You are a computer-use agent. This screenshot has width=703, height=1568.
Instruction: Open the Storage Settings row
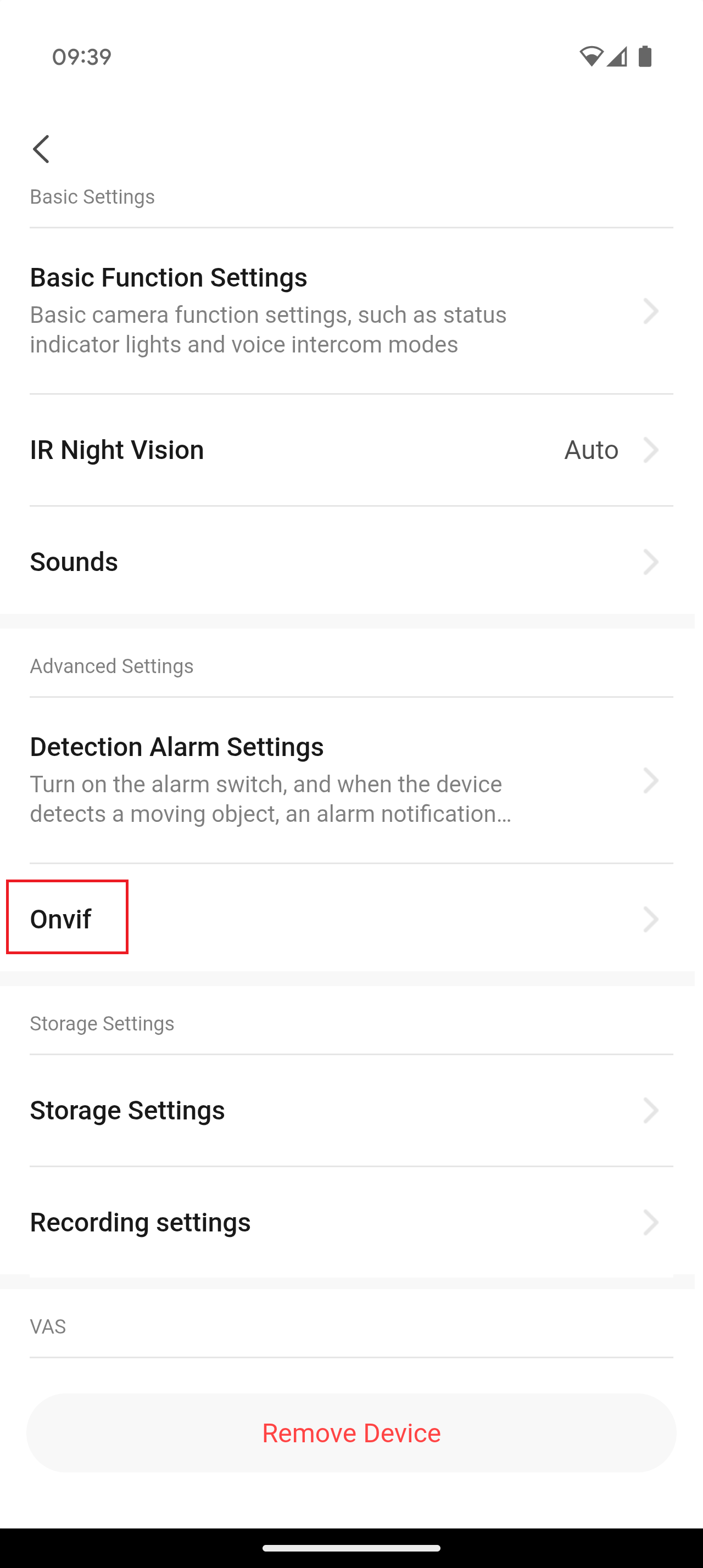tap(351, 1110)
